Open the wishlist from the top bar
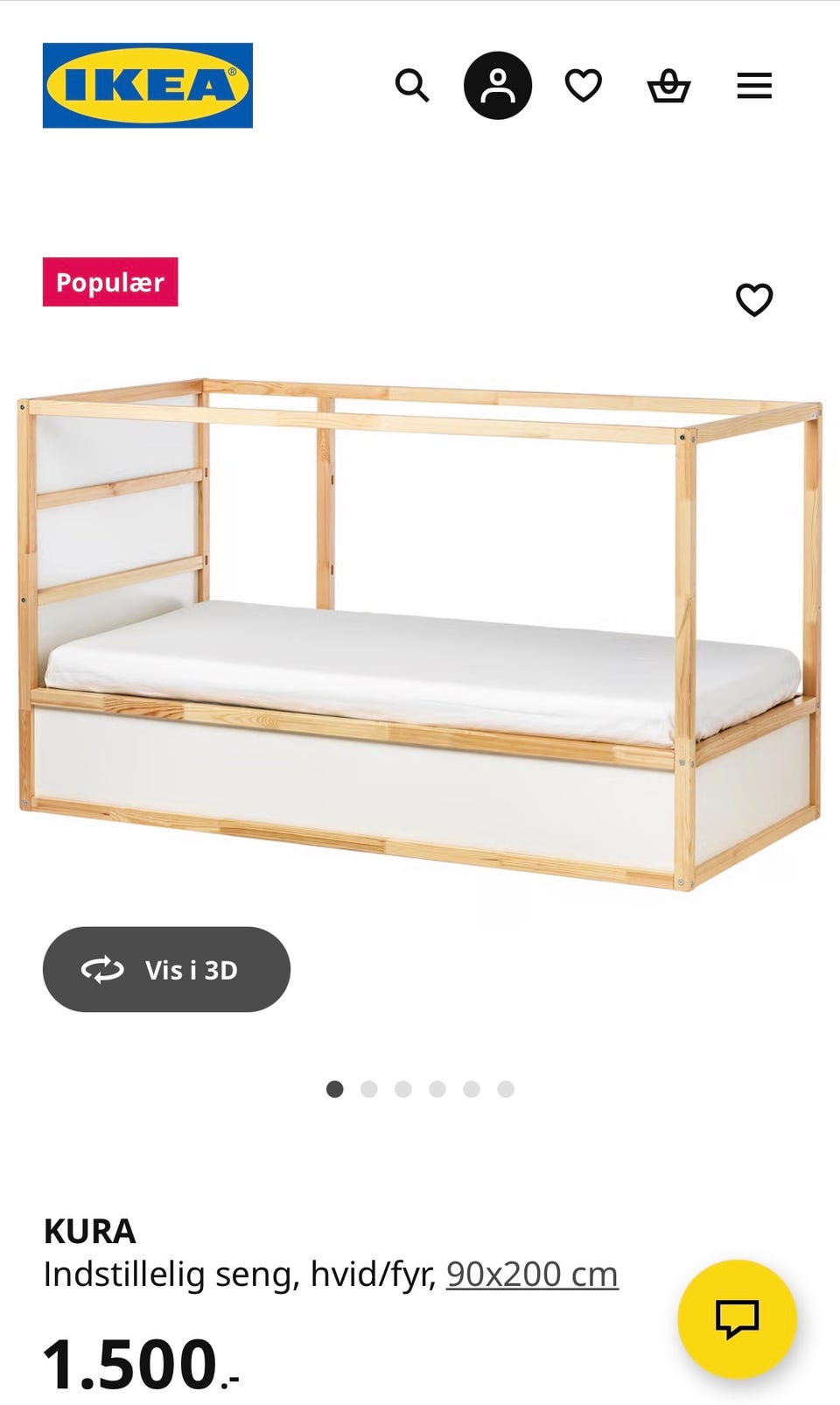This screenshot has height=1405, width=840. (583, 84)
